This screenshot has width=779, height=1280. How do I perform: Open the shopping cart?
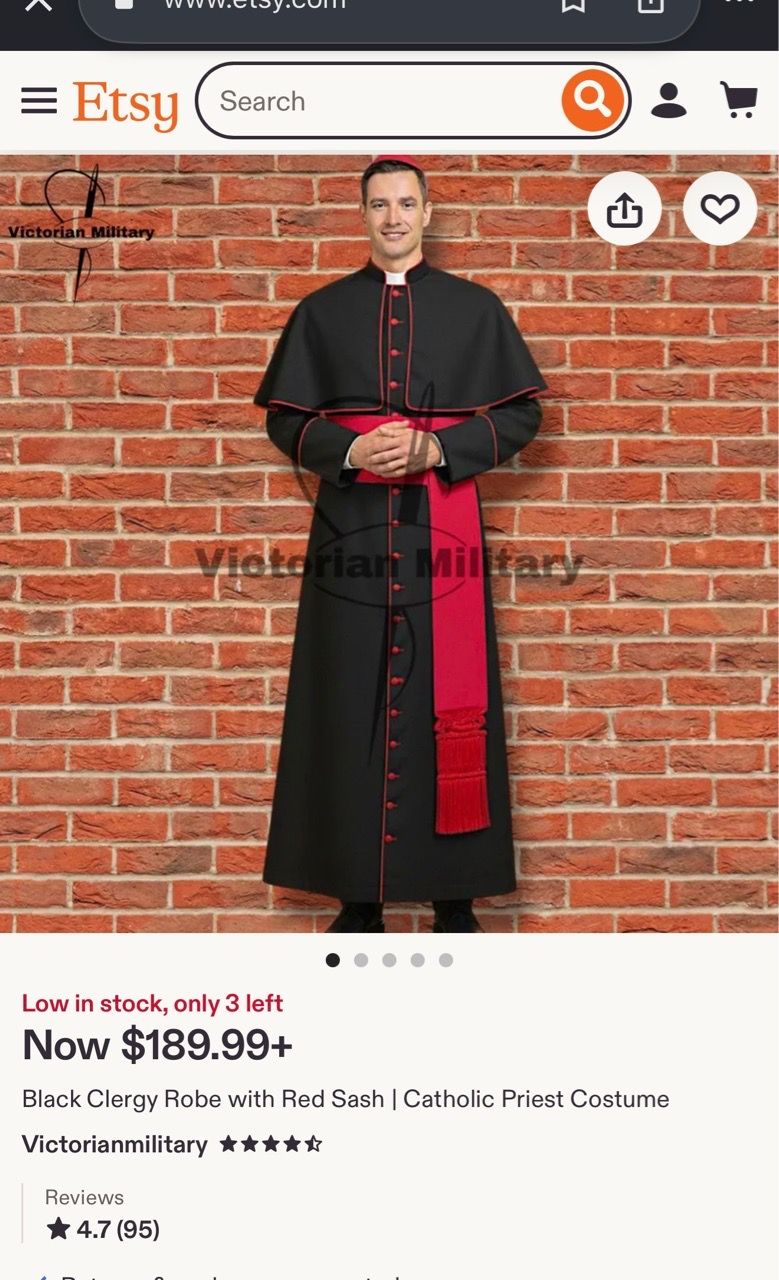(738, 100)
